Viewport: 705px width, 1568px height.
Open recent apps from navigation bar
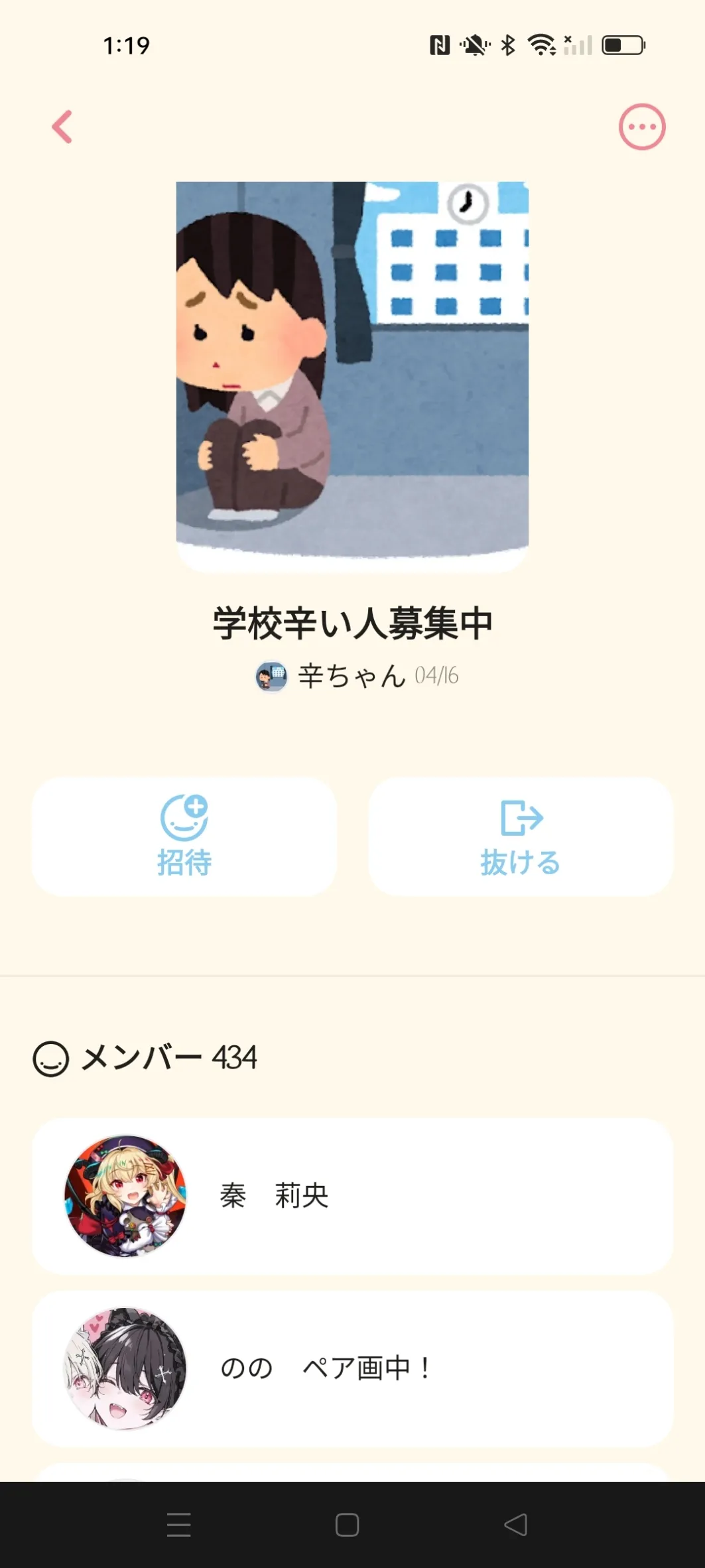(178, 1525)
